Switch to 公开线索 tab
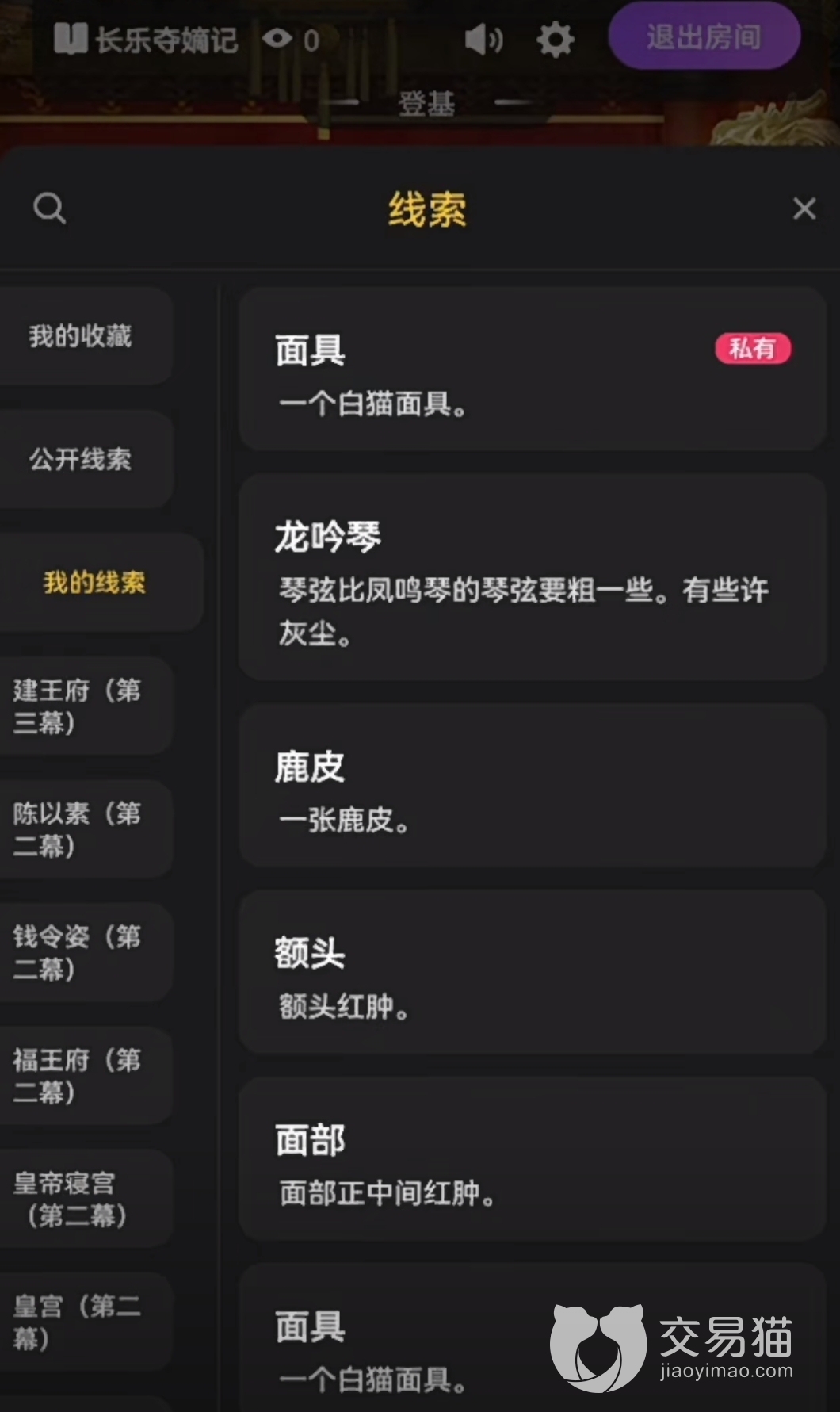This screenshot has height=1412, width=840. [81, 459]
